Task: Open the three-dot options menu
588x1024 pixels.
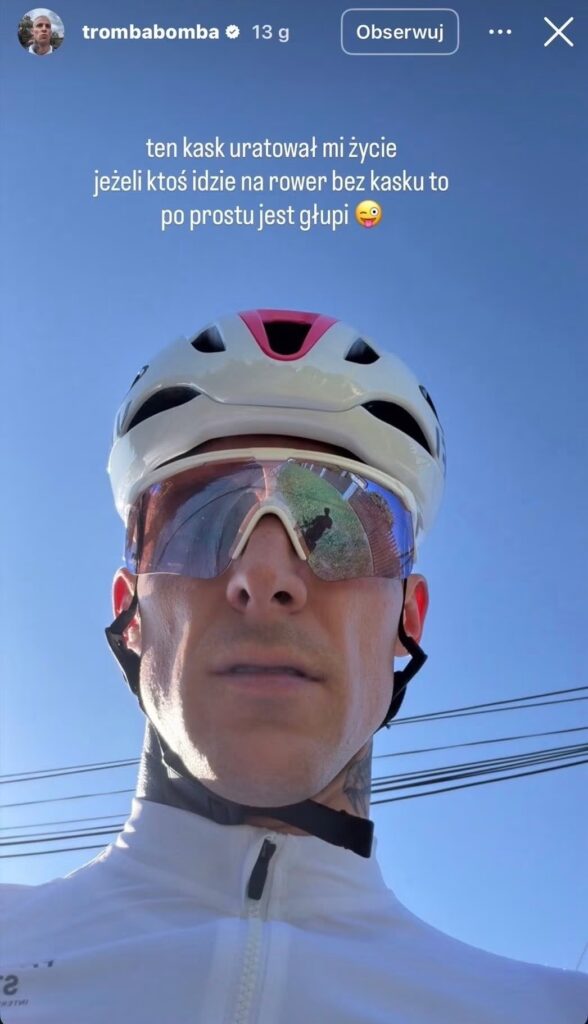Action: point(500,32)
